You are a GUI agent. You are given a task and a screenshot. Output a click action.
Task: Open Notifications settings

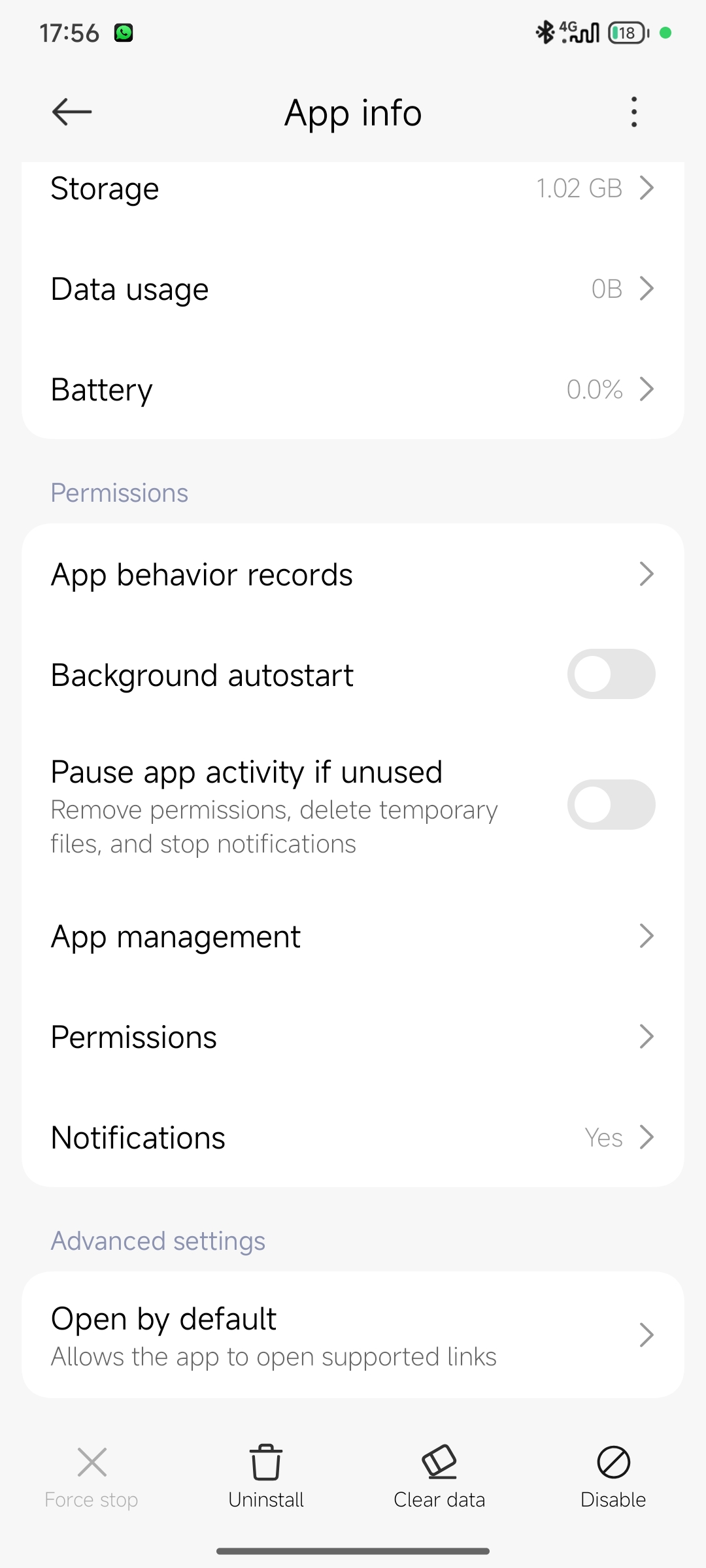(353, 1137)
